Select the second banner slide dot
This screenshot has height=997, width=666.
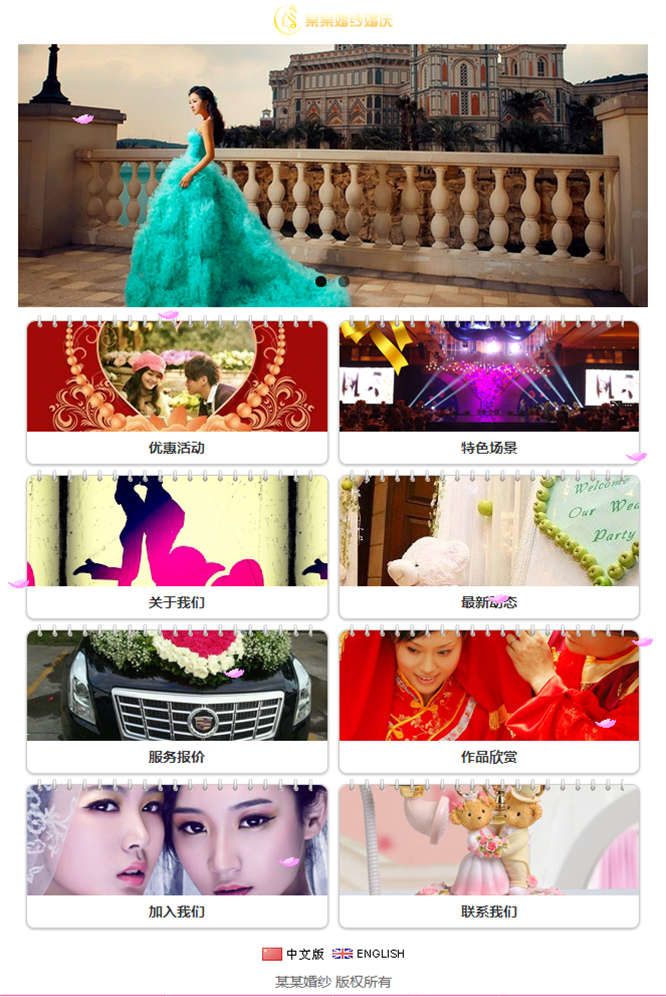343,282
